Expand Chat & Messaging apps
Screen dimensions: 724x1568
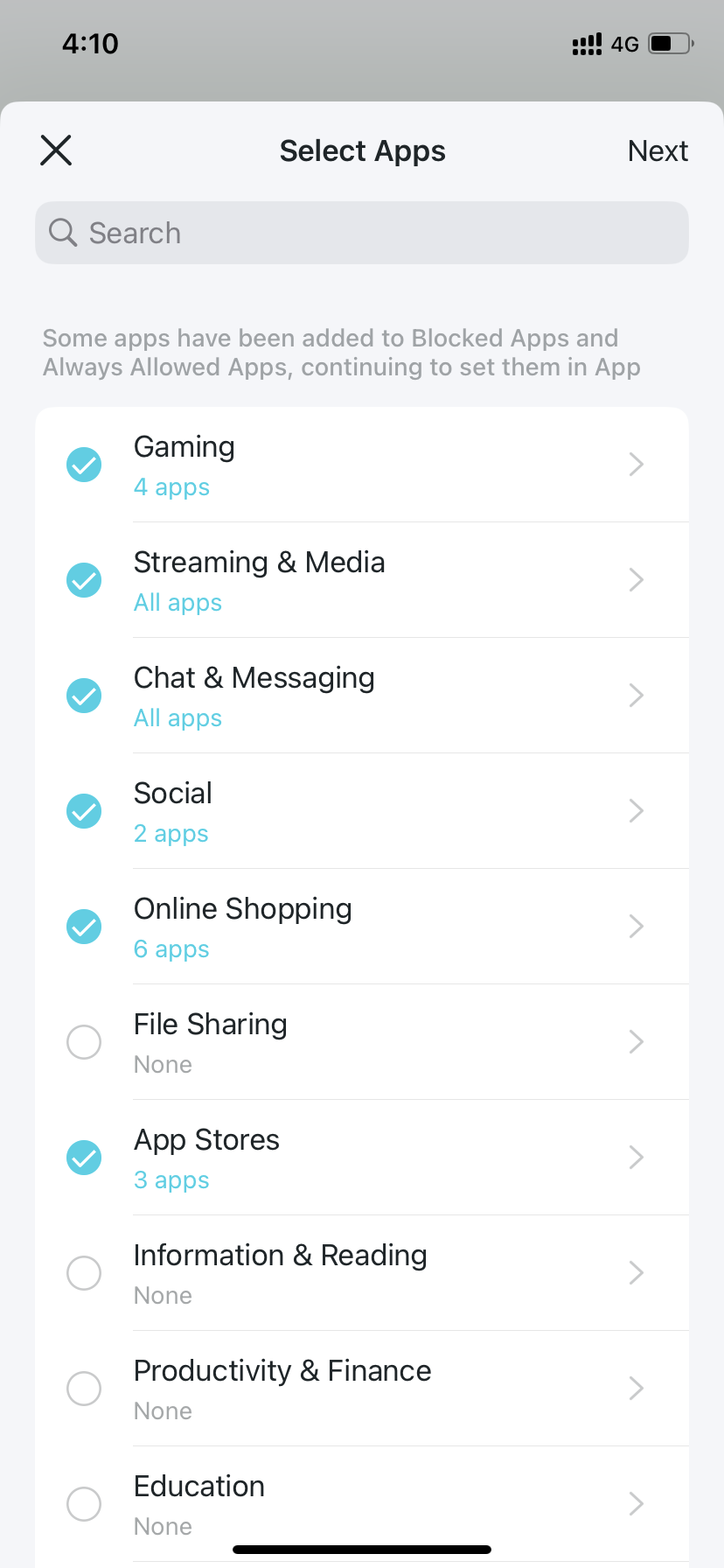point(637,696)
